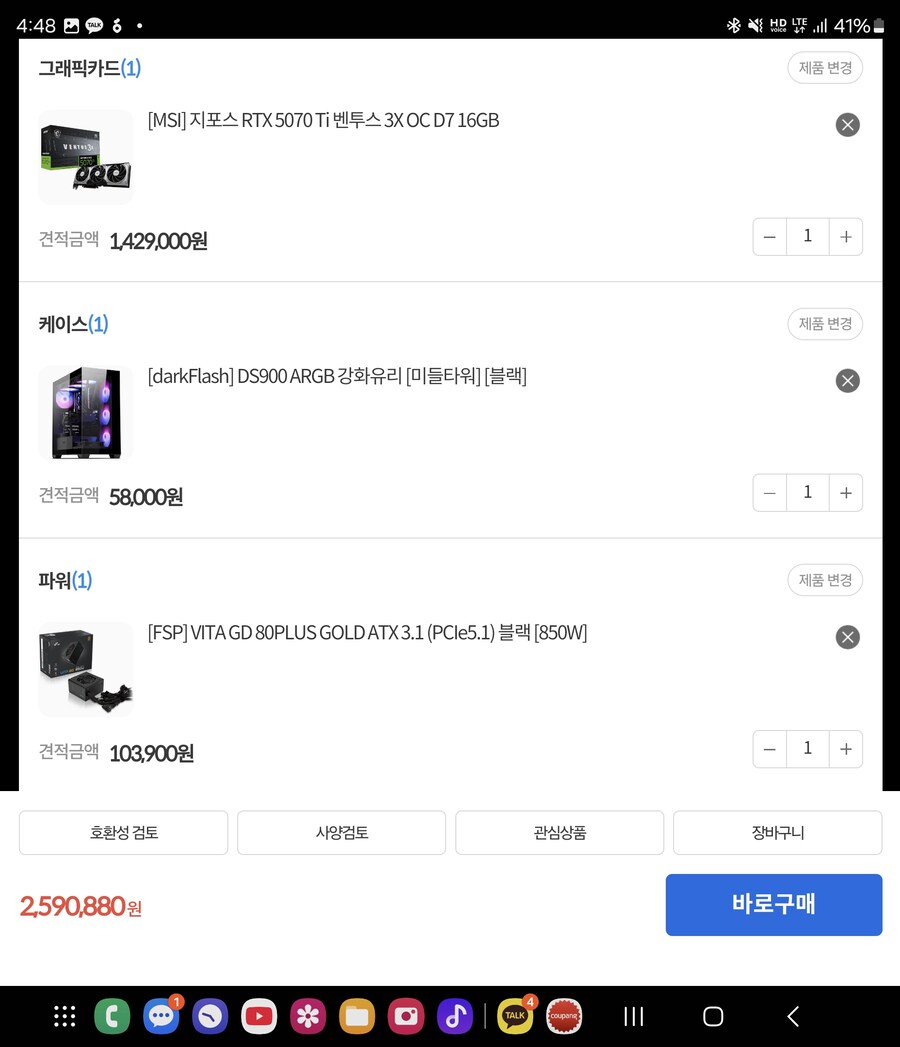Tap the Android back navigation button
The width and height of the screenshot is (900, 1047).
click(x=792, y=1016)
